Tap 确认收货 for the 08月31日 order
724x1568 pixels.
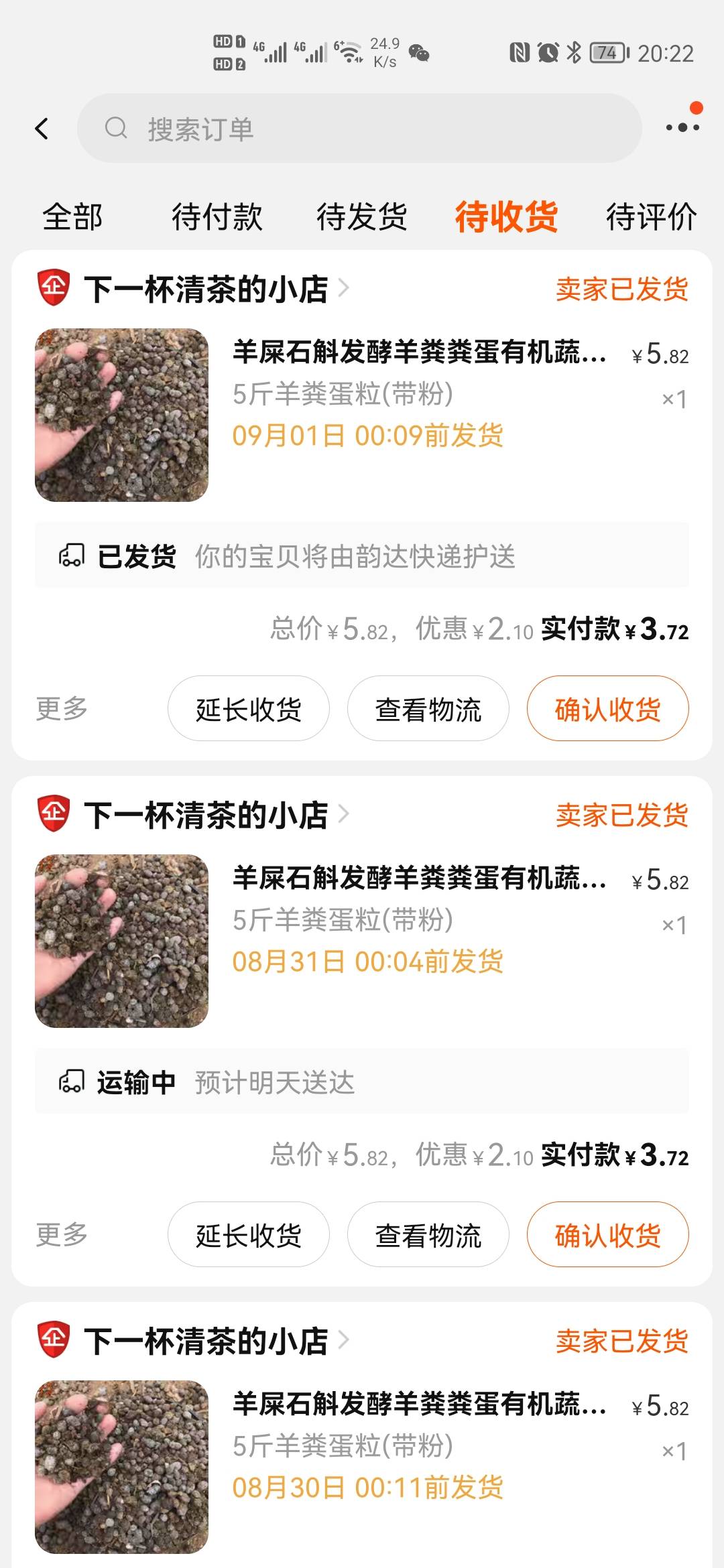pos(608,1234)
